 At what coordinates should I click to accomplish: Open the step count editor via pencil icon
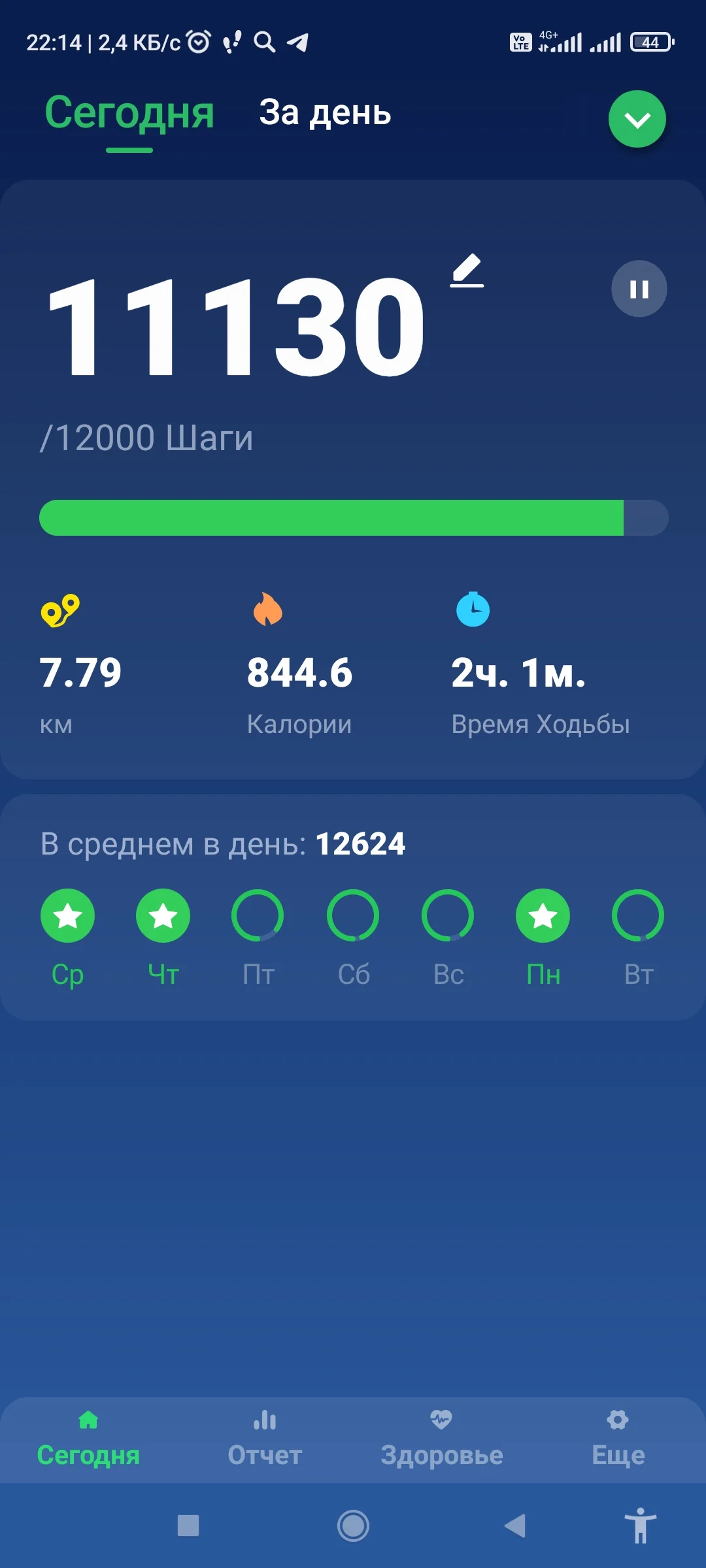tap(468, 271)
